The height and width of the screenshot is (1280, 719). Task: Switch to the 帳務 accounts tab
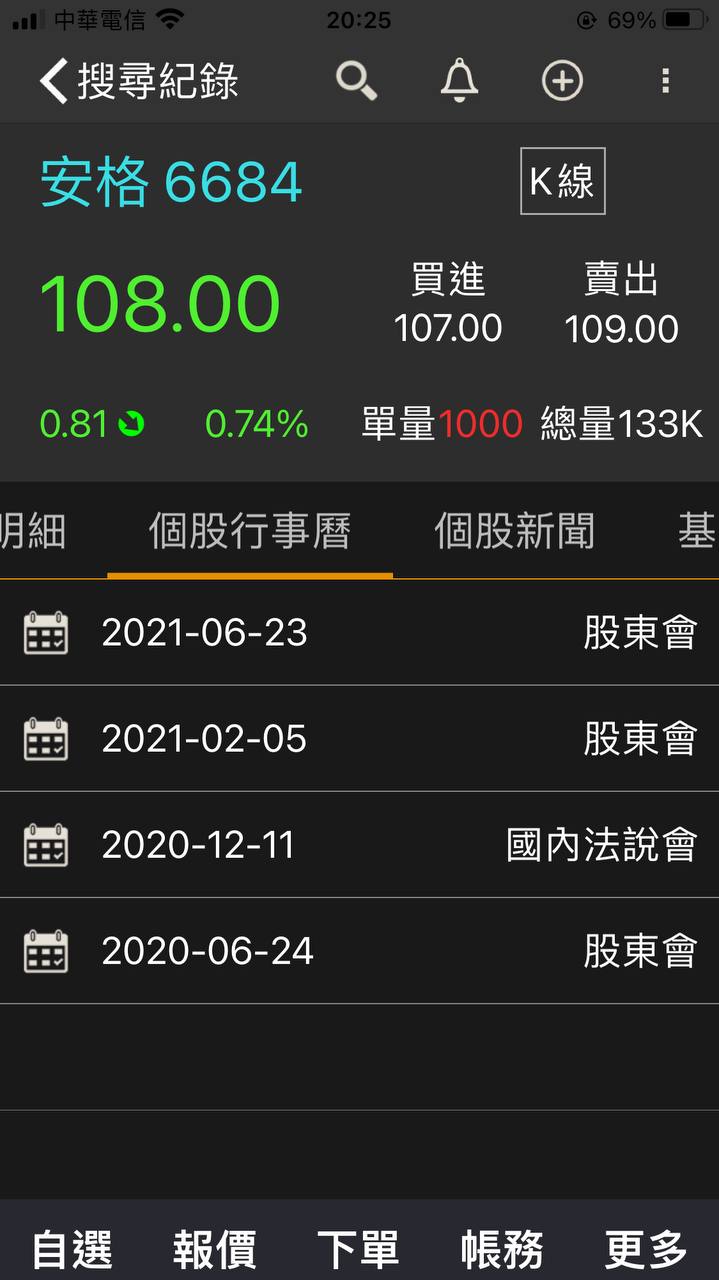click(x=502, y=1249)
